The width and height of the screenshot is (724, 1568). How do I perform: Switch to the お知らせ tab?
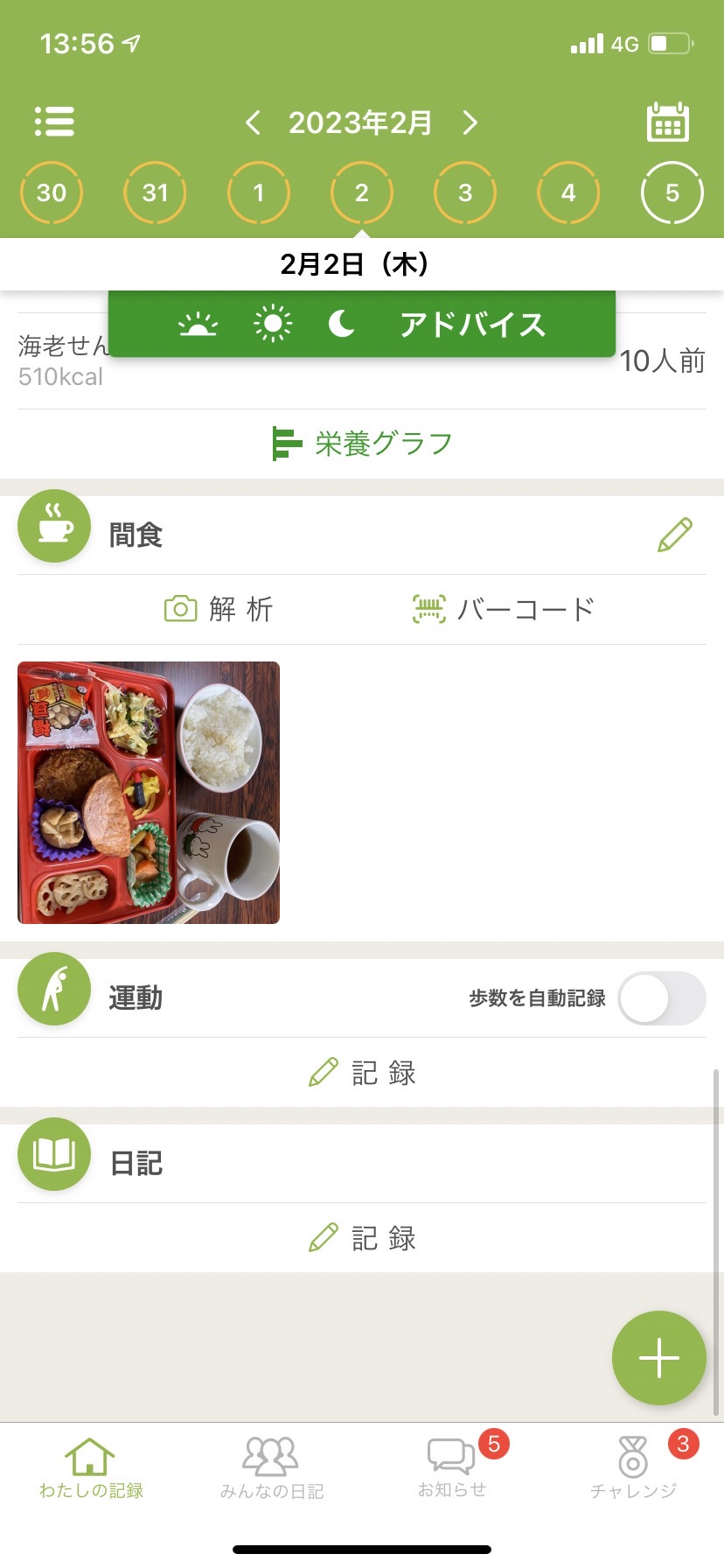(452, 1466)
